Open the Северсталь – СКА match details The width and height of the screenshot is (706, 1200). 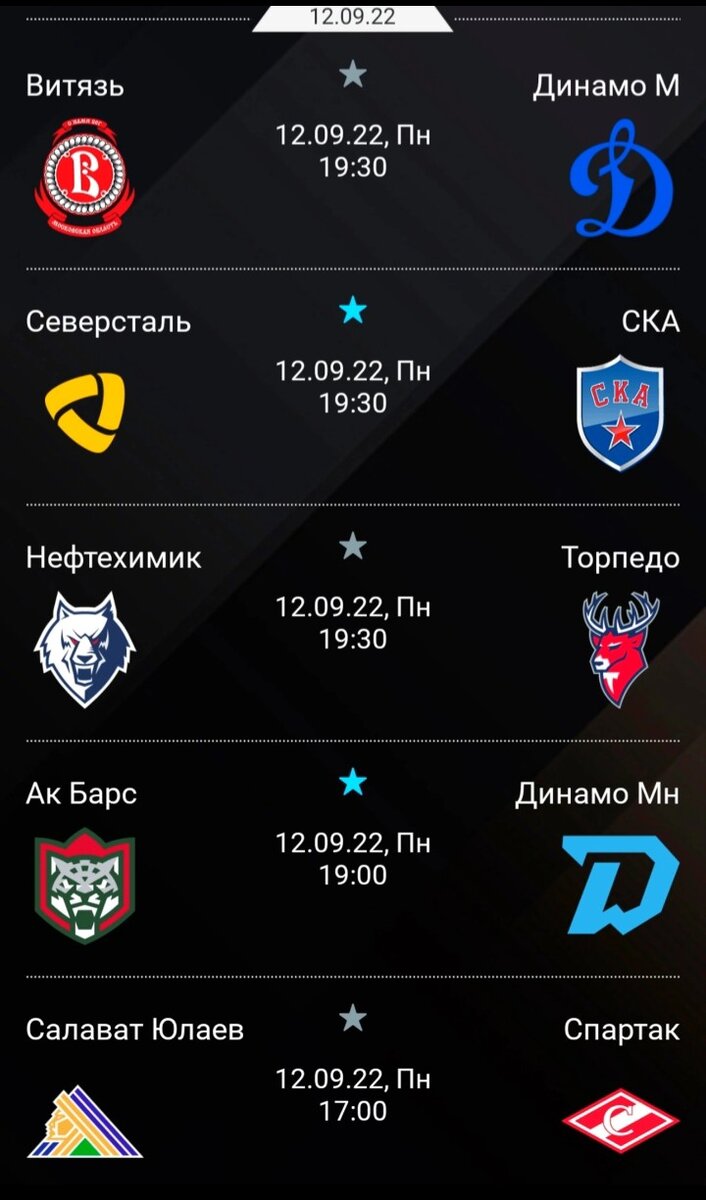click(353, 387)
